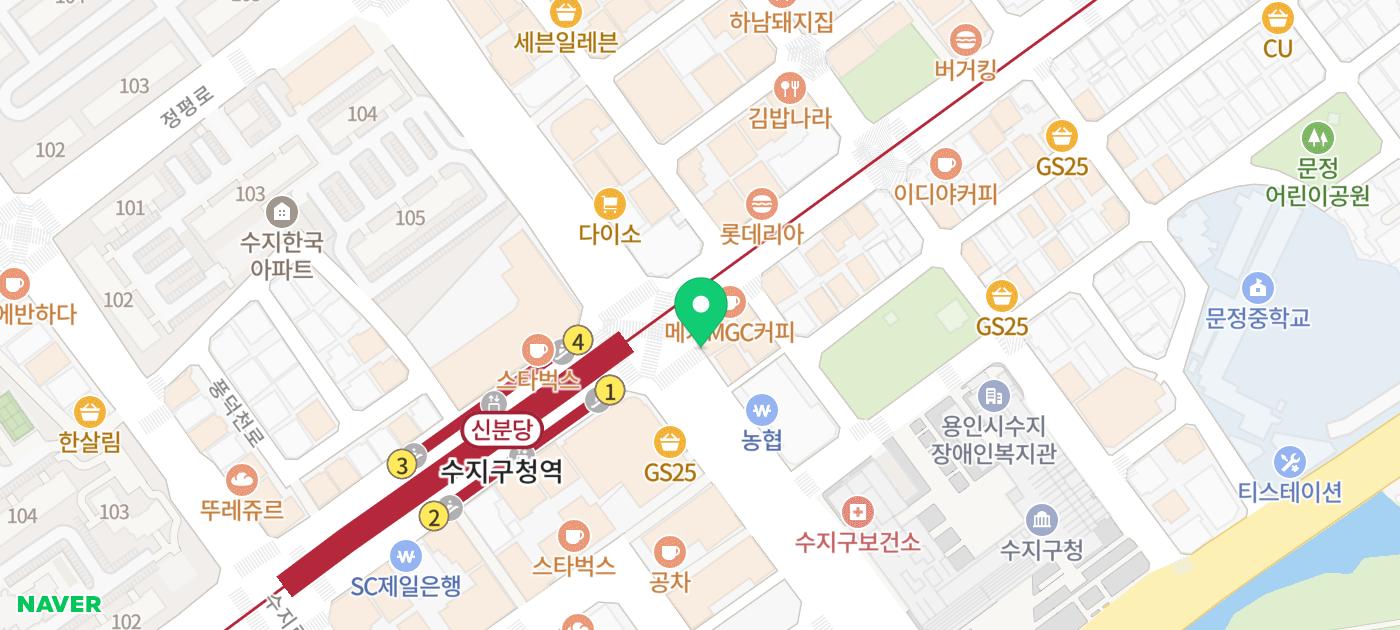Tap the 이디야커피 cafe marker
Screen dimensions: 1400x630
(x=945, y=163)
